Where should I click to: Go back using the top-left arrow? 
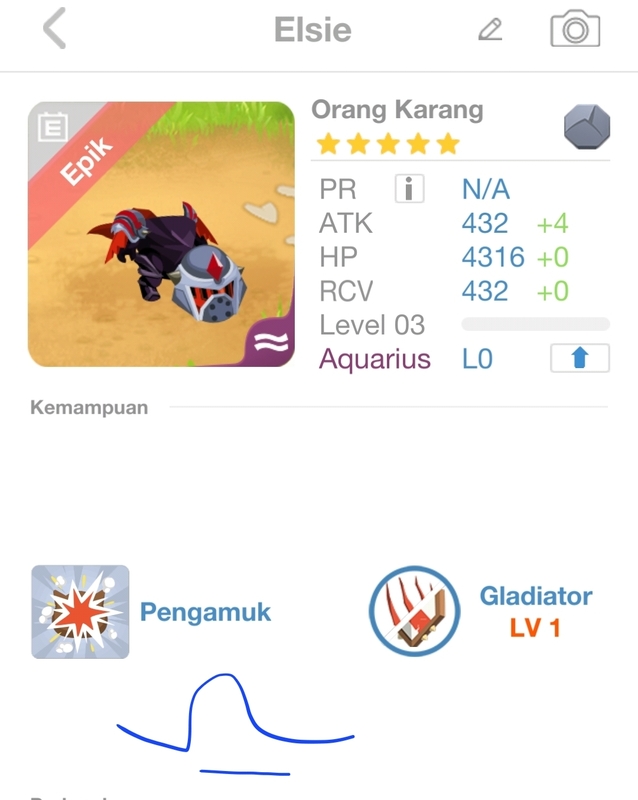[x=55, y=29]
